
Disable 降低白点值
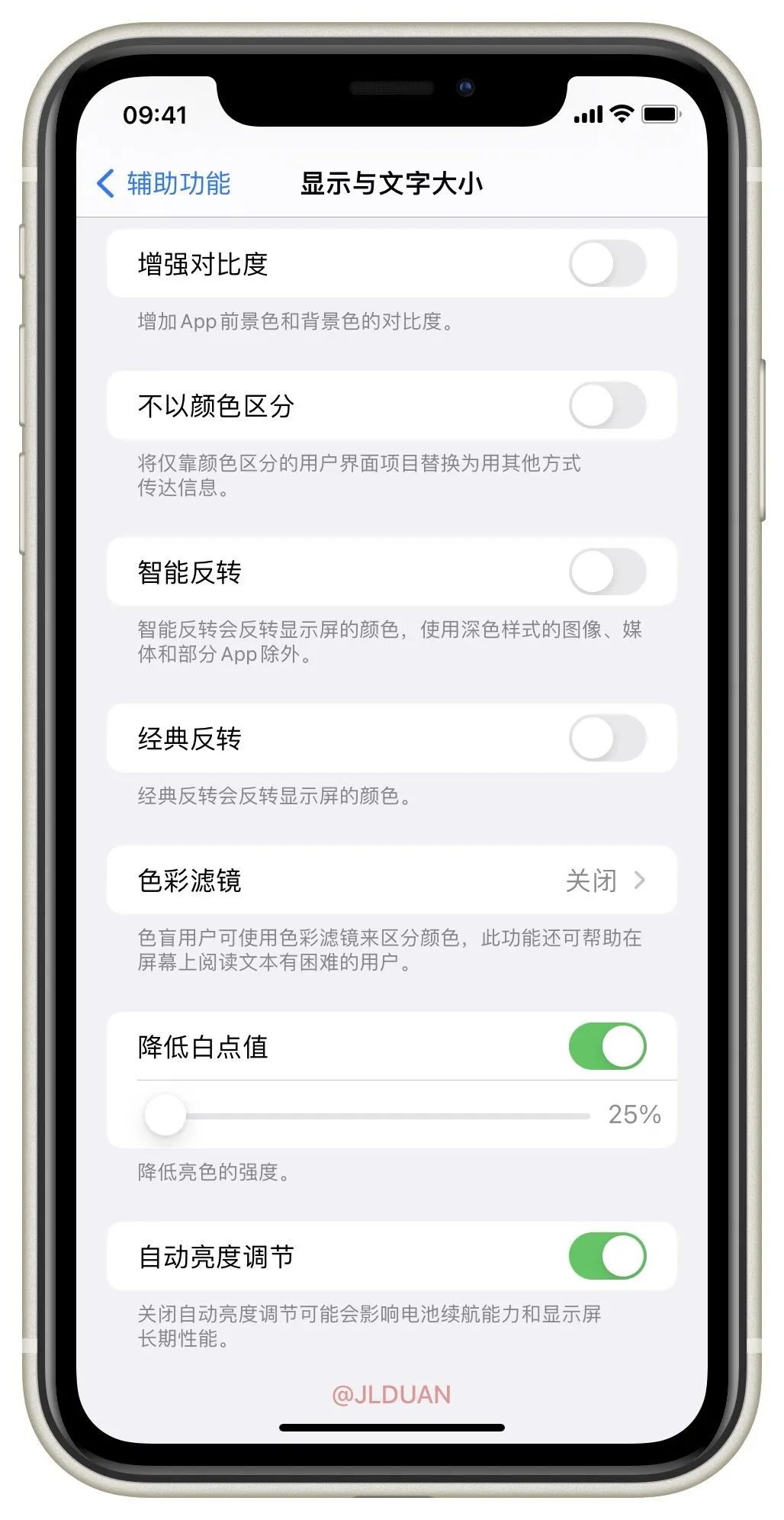point(607,1047)
